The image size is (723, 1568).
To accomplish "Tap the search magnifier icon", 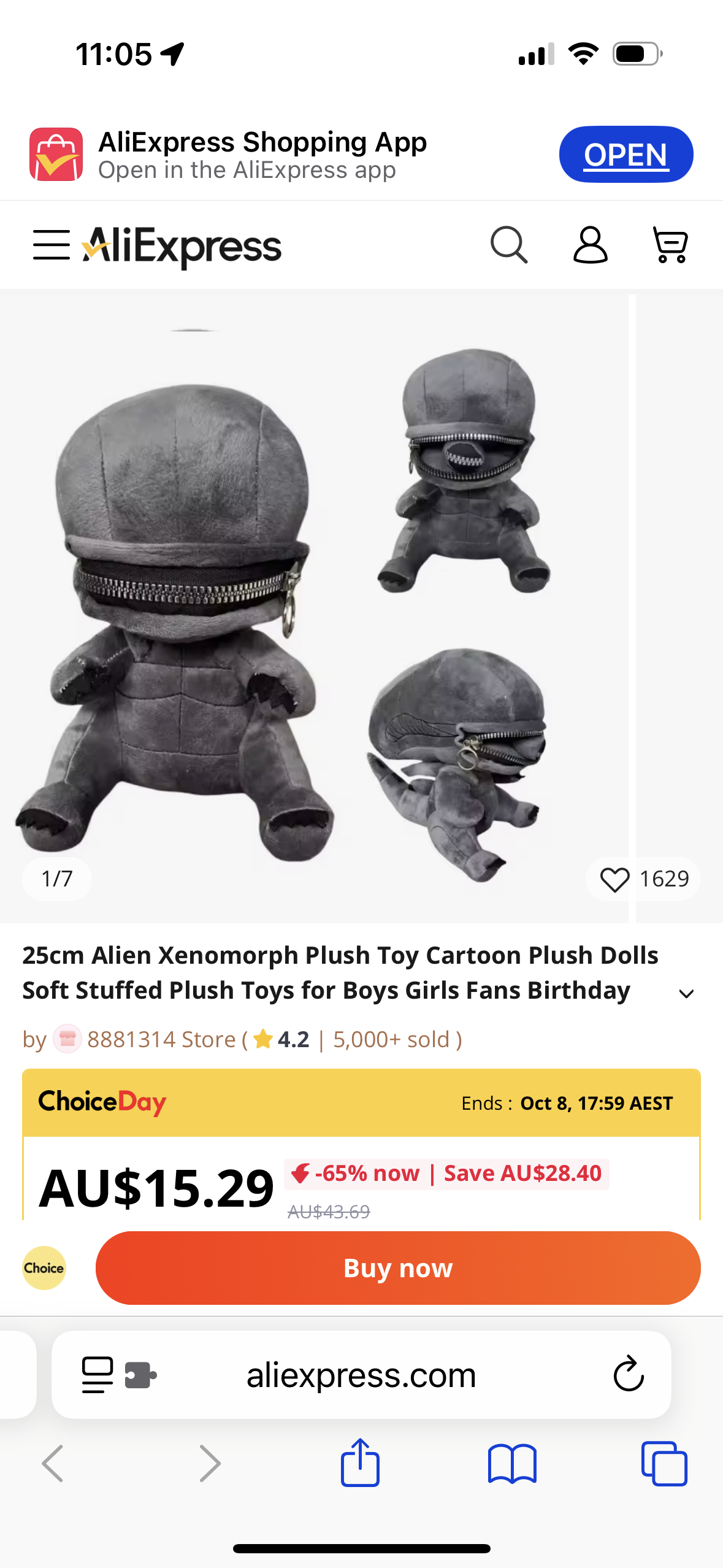I will [508, 245].
